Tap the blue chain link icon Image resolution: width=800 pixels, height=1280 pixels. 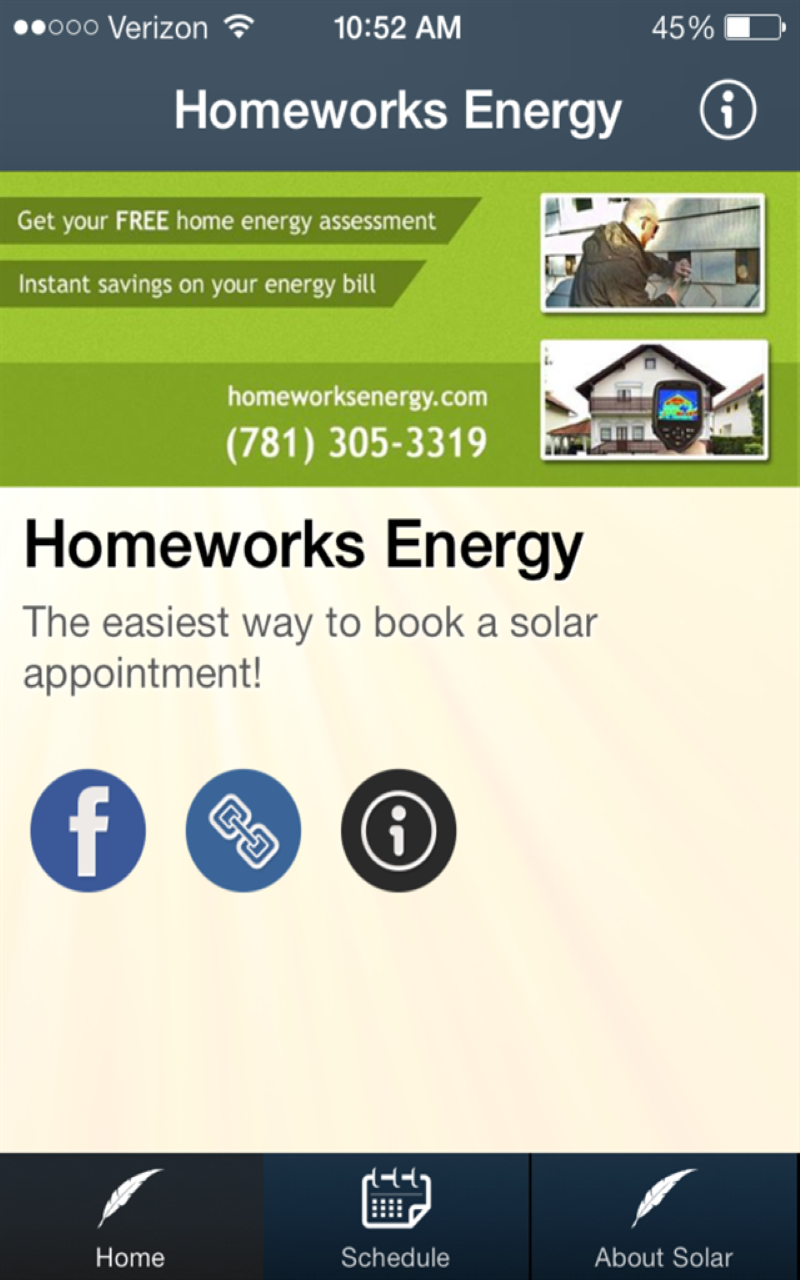click(x=243, y=830)
